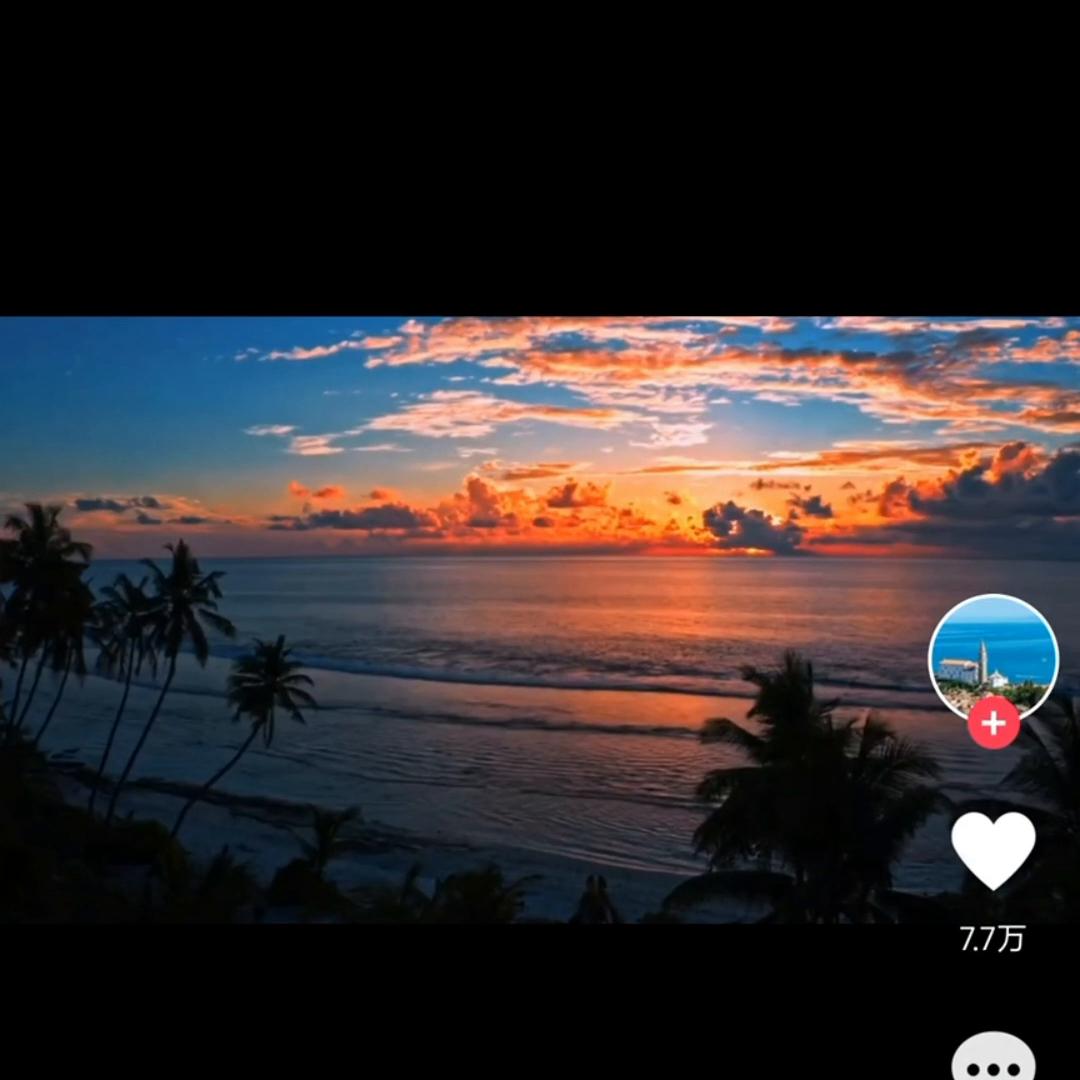
Task: Open the comments bubble
Action: pyautogui.click(x=993, y=1060)
